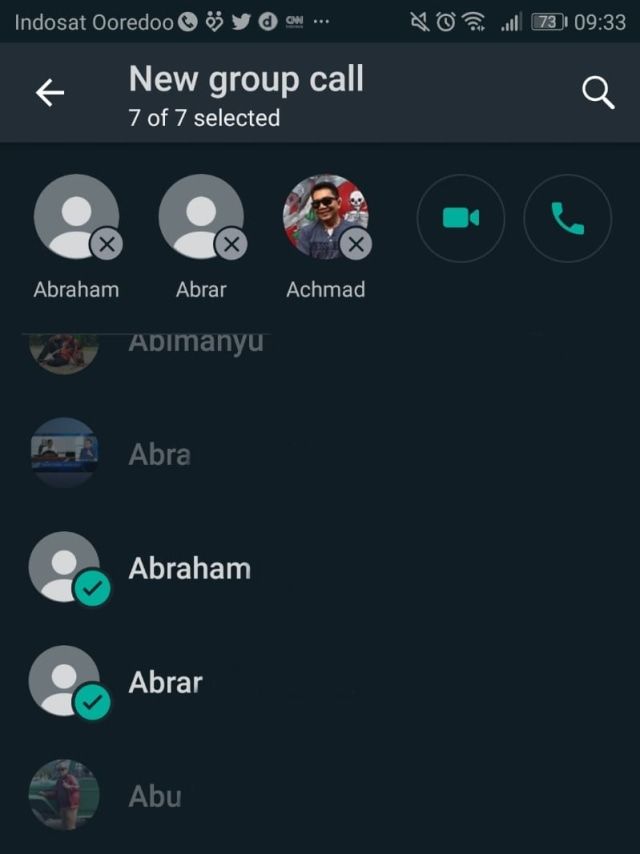This screenshot has width=640, height=854.
Task: Start a group voice call
Action: [567, 218]
